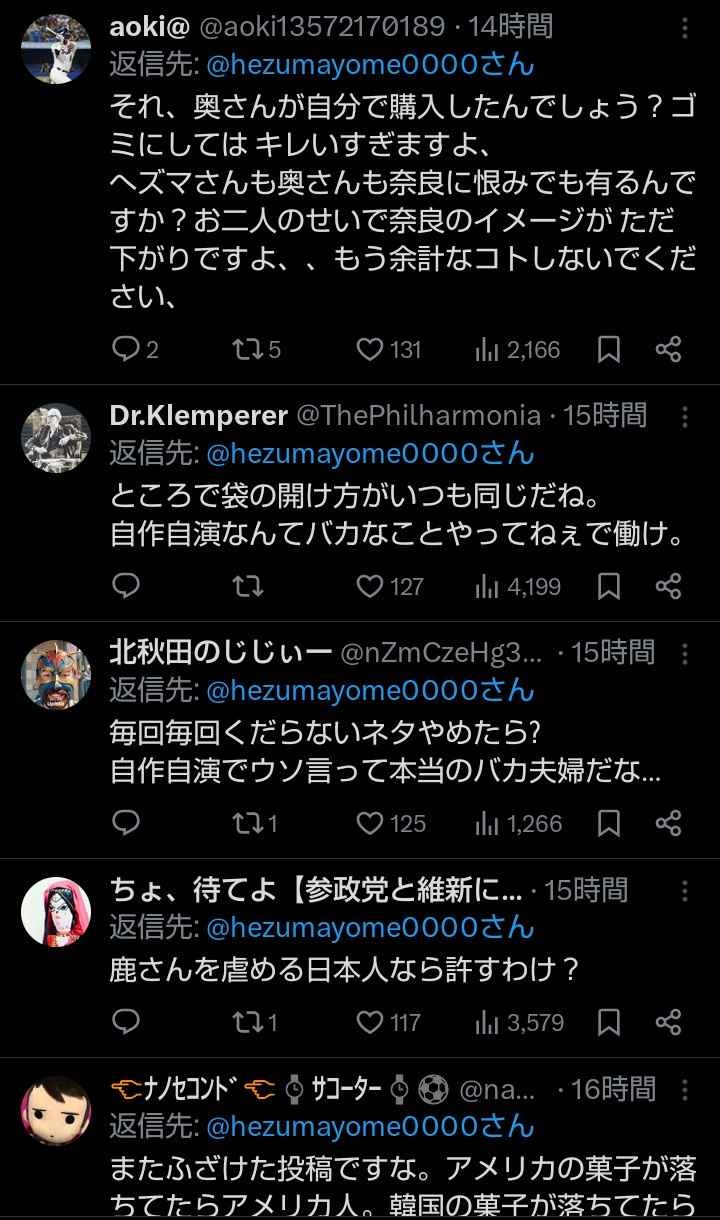The height and width of the screenshot is (1220, 720).
Task: Reply to Dr.Klemperer's comment
Action: click(x=125, y=586)
